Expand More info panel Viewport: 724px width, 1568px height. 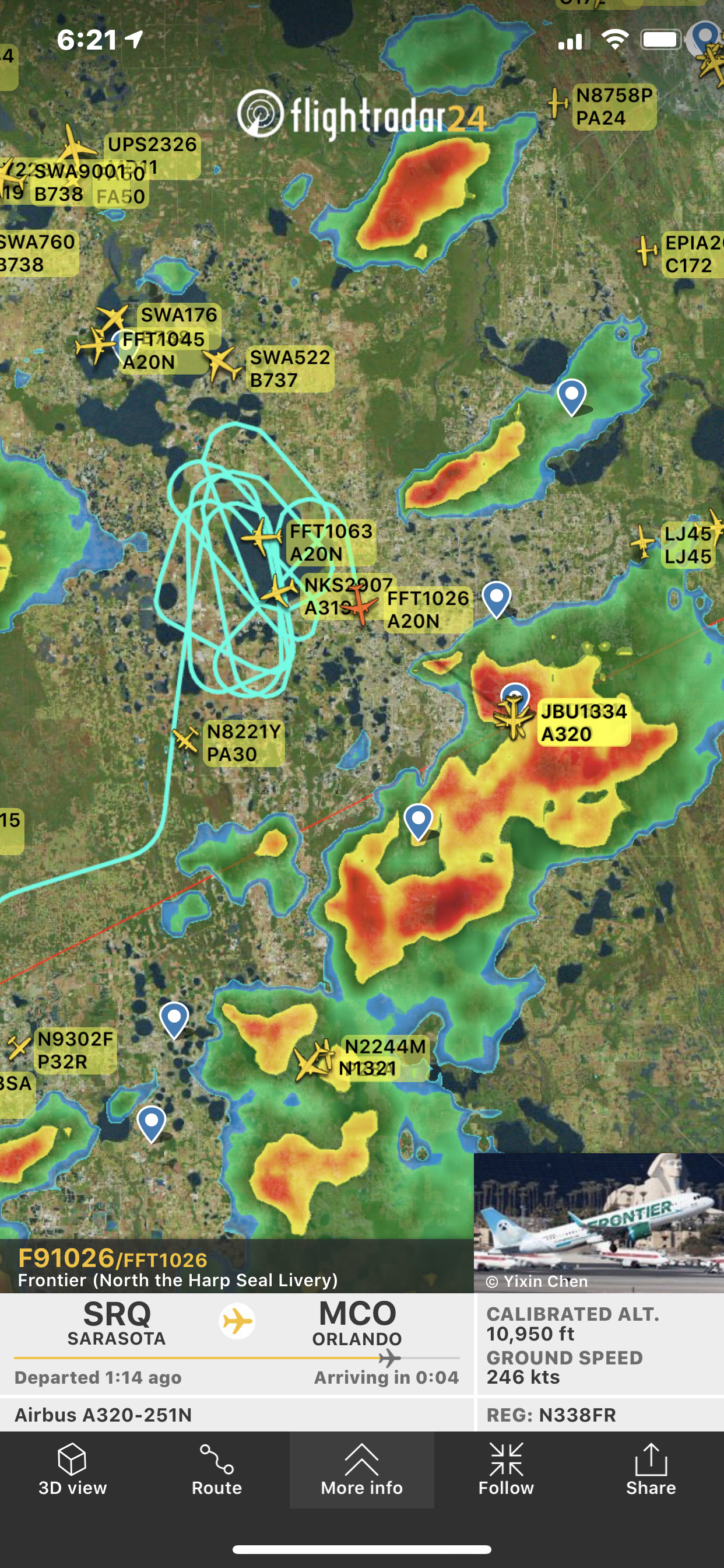361,1469
